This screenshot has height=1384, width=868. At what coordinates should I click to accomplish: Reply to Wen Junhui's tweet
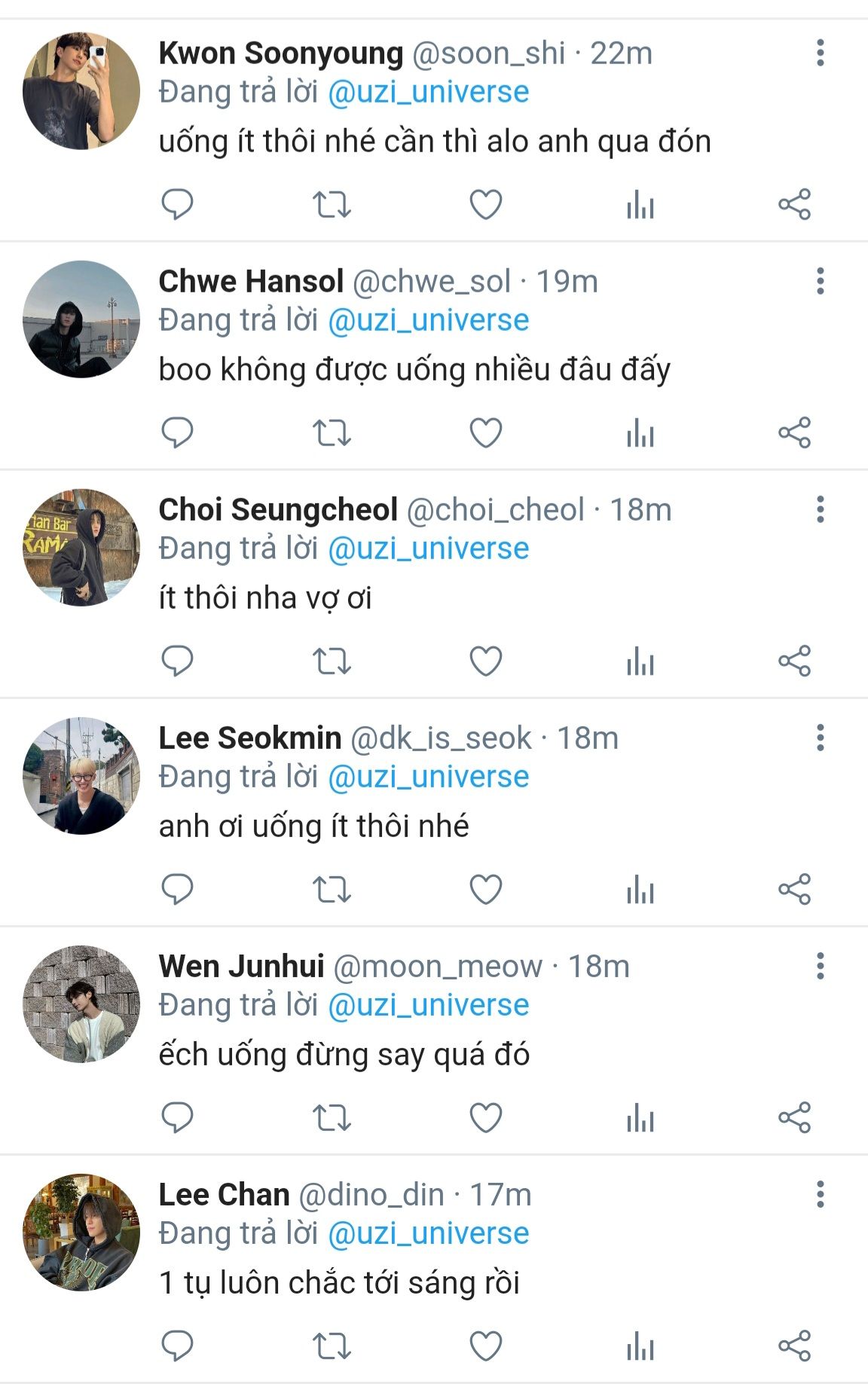click(x=178, y=1117)
